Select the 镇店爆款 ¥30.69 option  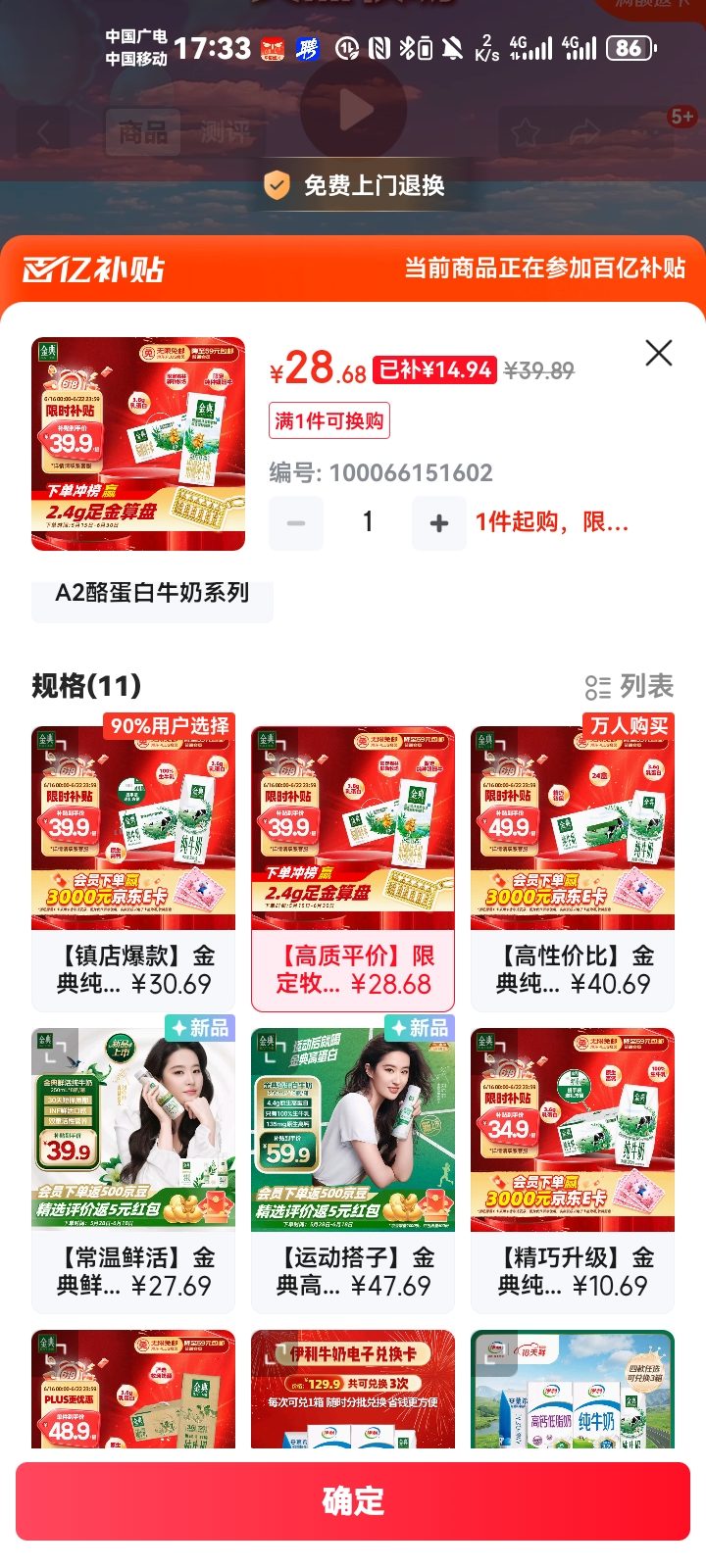[133, 868]
